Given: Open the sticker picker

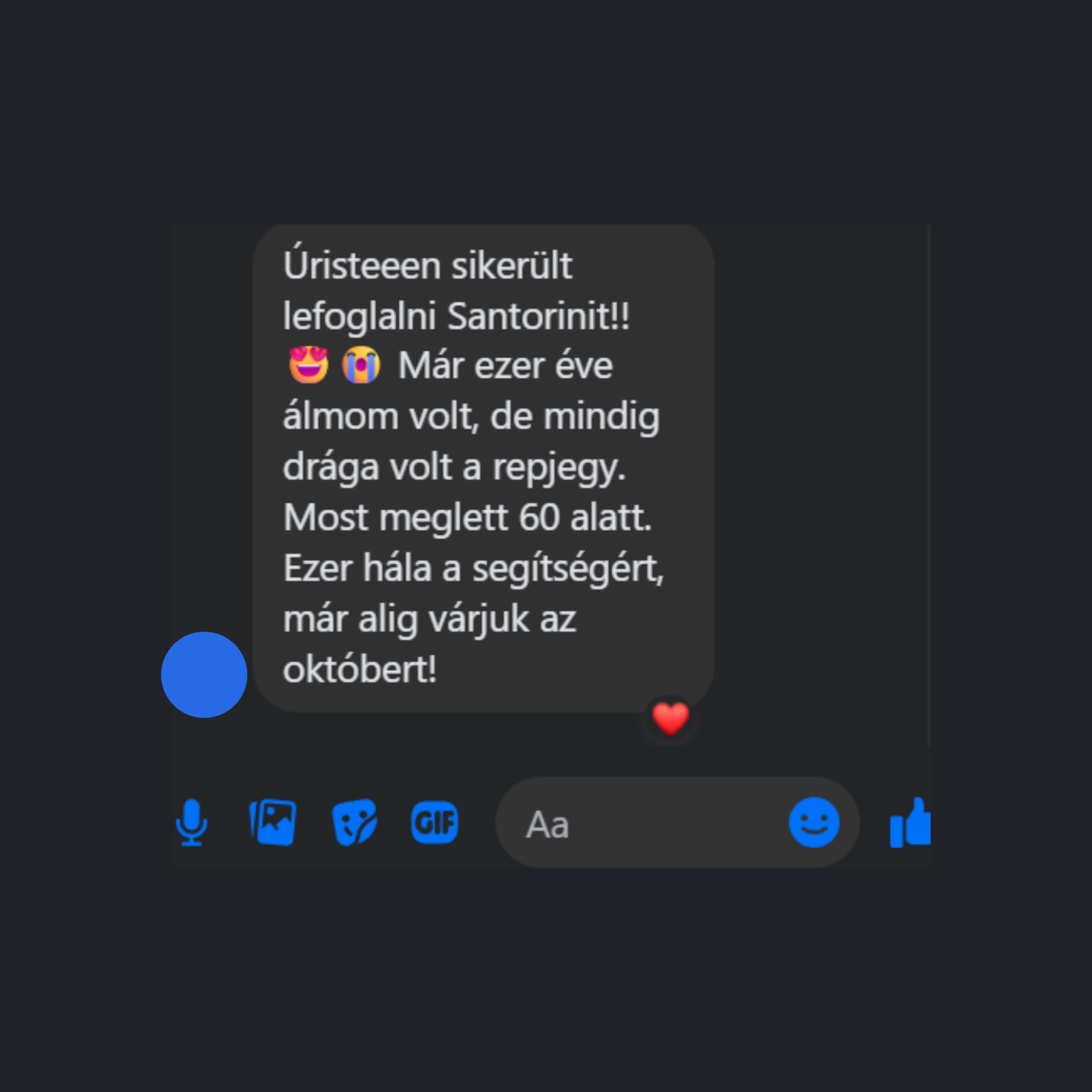Looking at the screenshot, I should (x=354, y=822).
